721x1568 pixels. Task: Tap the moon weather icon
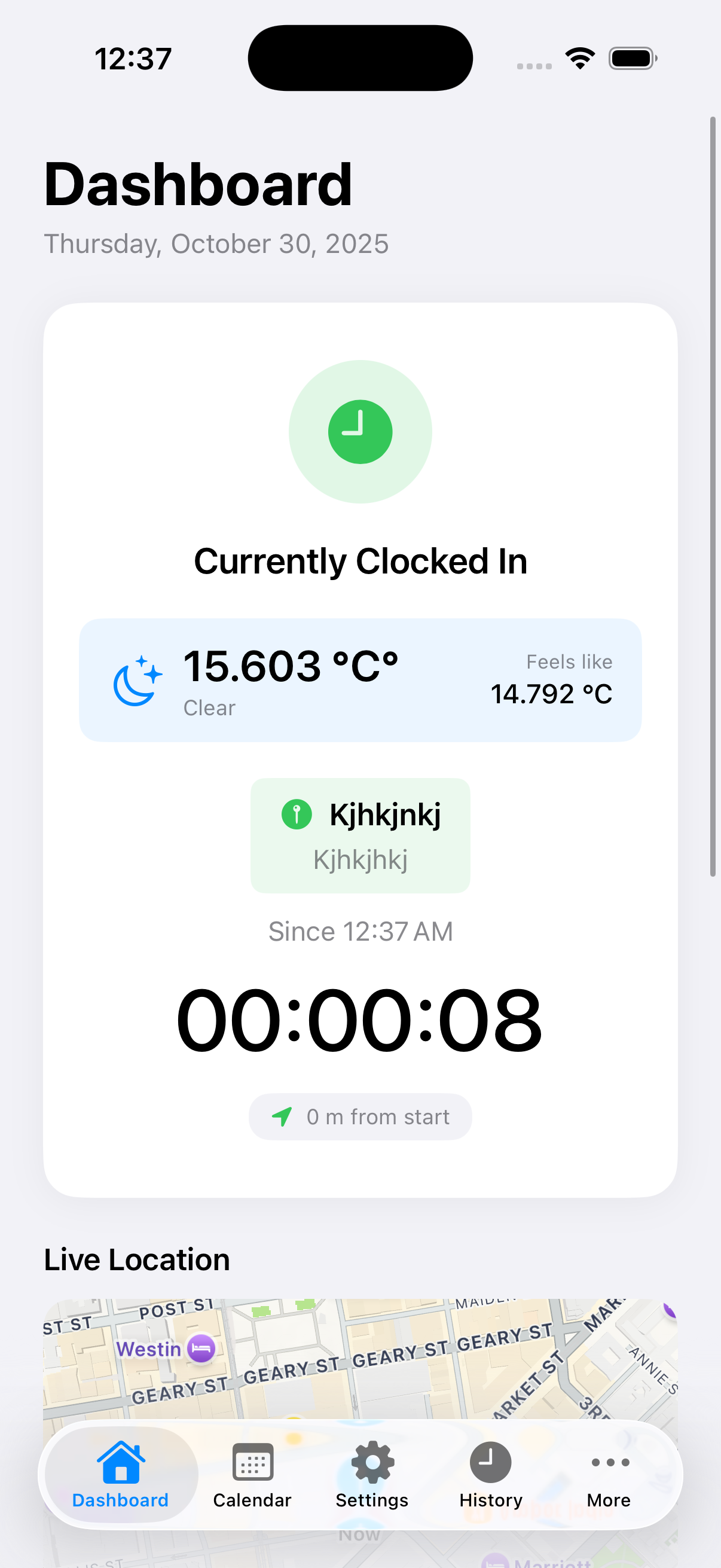coord(136,680)
